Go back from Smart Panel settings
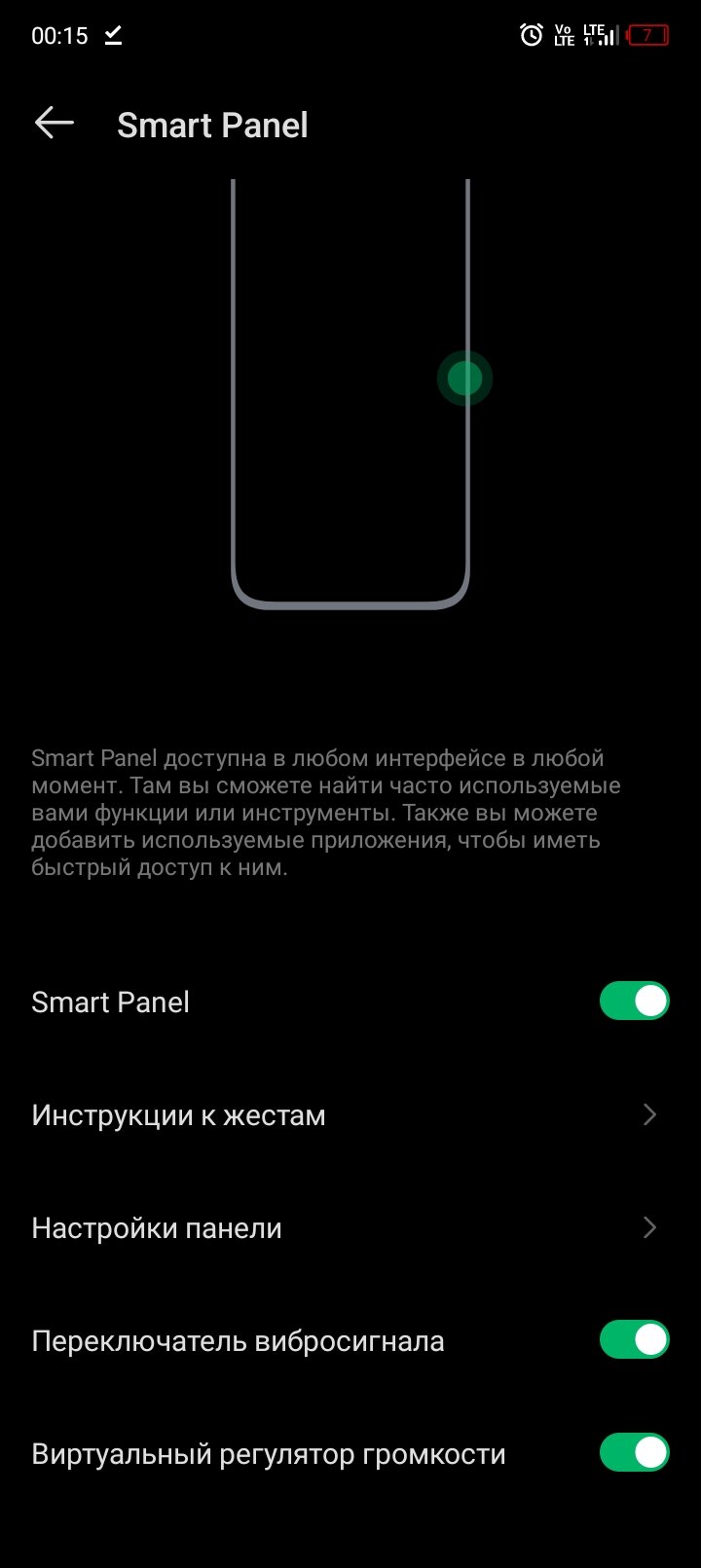701x1568 pixels. coord(55,124)
